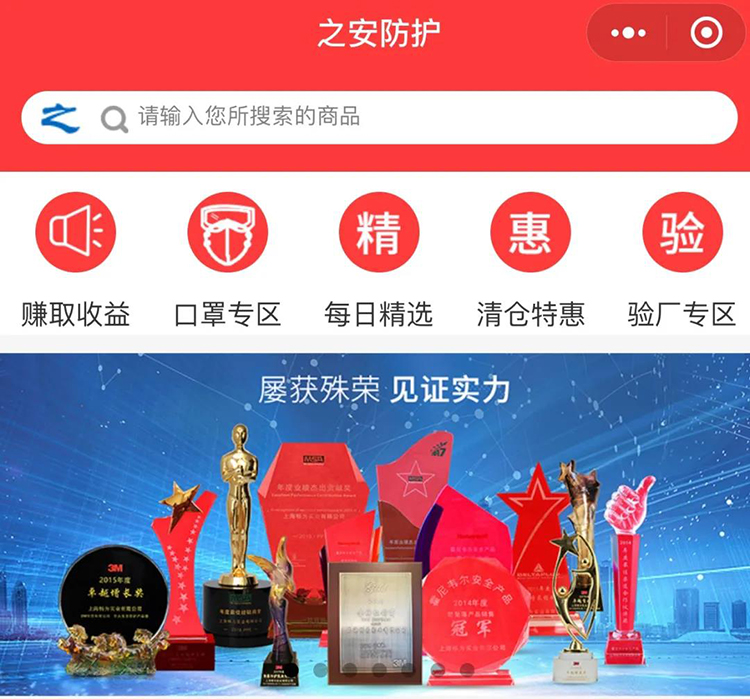Close the mini program with the circle button
750x699 pixels.
coord(706,33)
